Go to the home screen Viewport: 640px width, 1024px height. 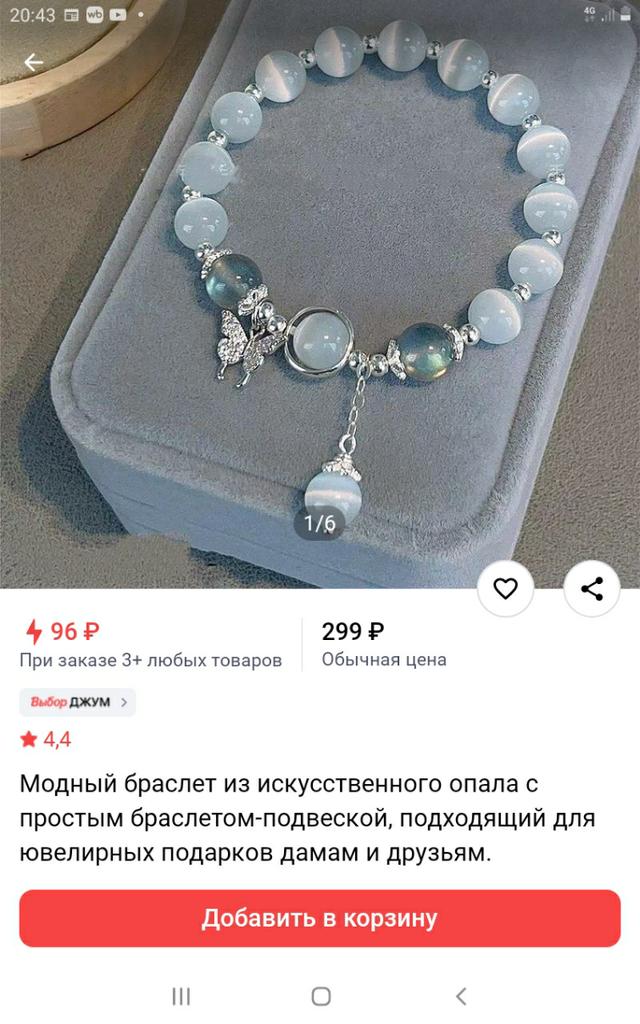[x=320, y=996]
